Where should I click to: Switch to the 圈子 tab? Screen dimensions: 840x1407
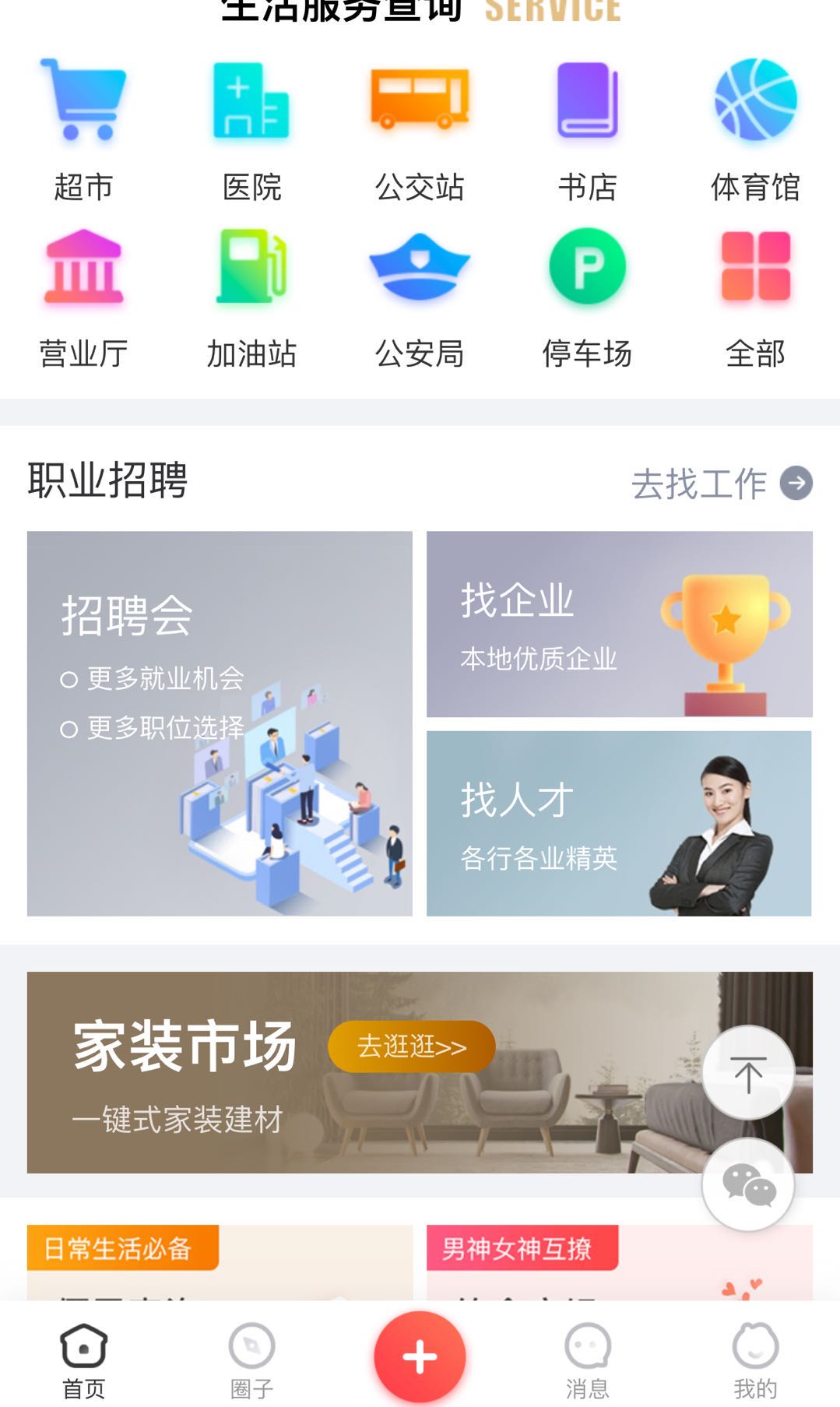coord(251,1360)
